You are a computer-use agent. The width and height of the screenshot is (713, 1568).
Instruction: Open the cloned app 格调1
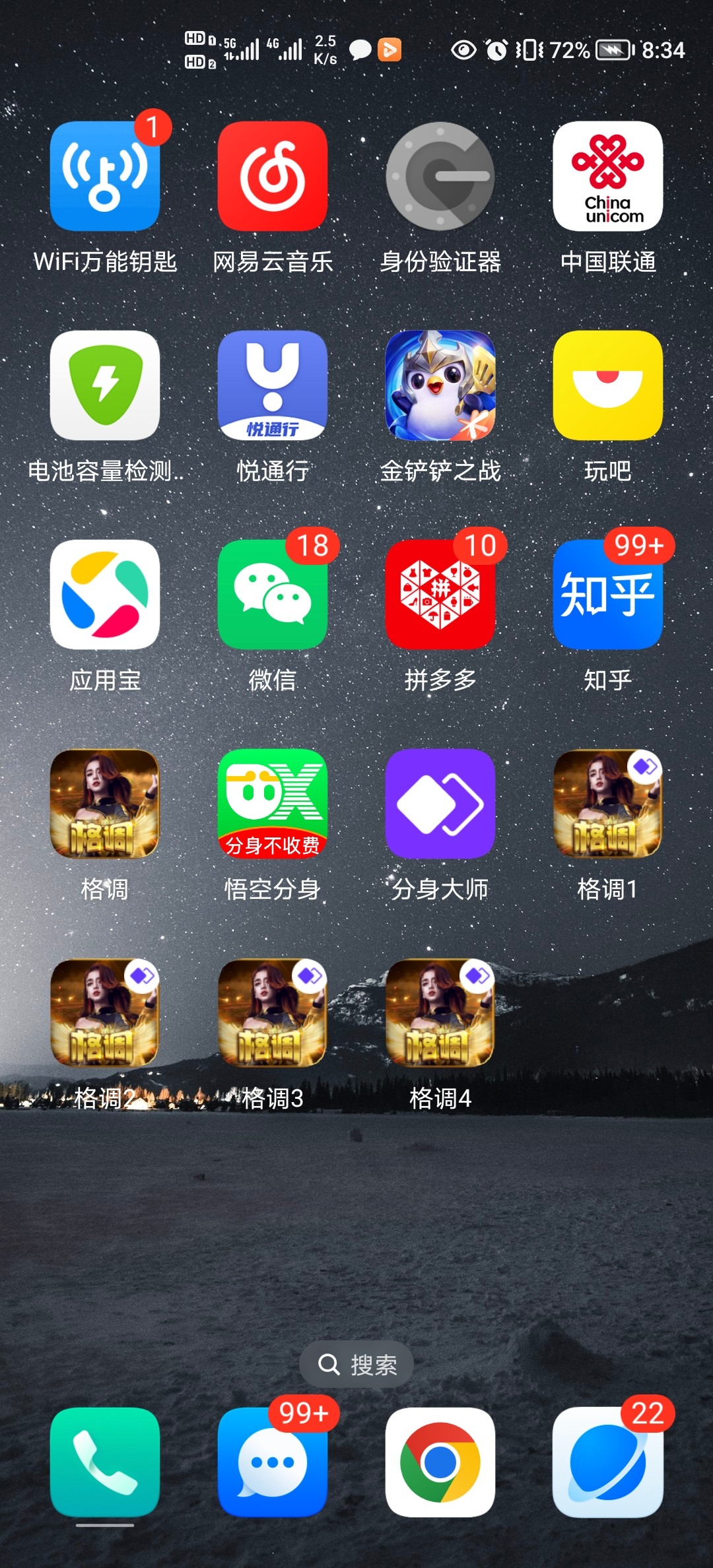608,804
